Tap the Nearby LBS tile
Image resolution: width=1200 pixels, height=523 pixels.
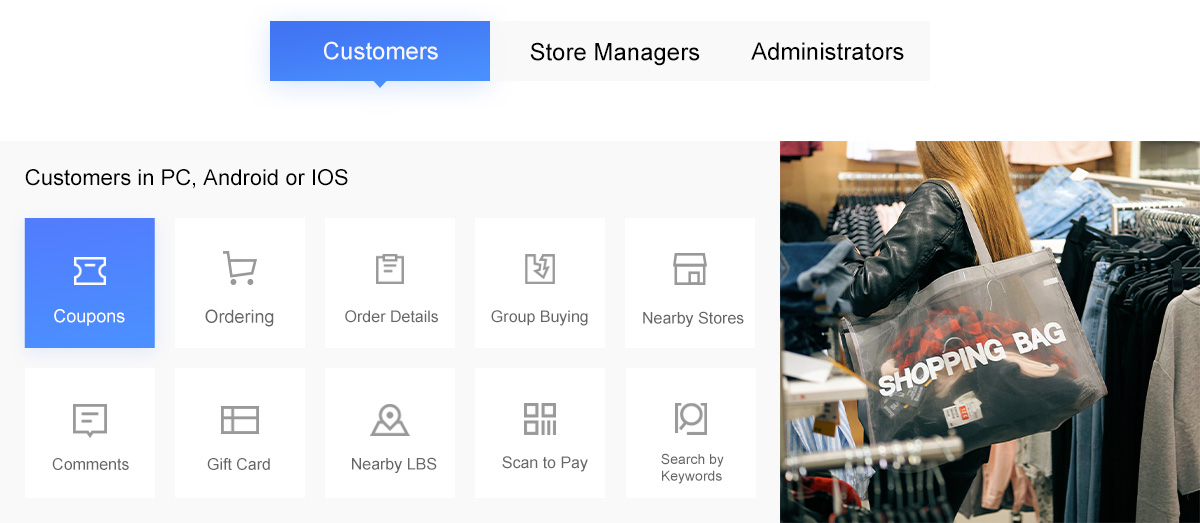390,433
